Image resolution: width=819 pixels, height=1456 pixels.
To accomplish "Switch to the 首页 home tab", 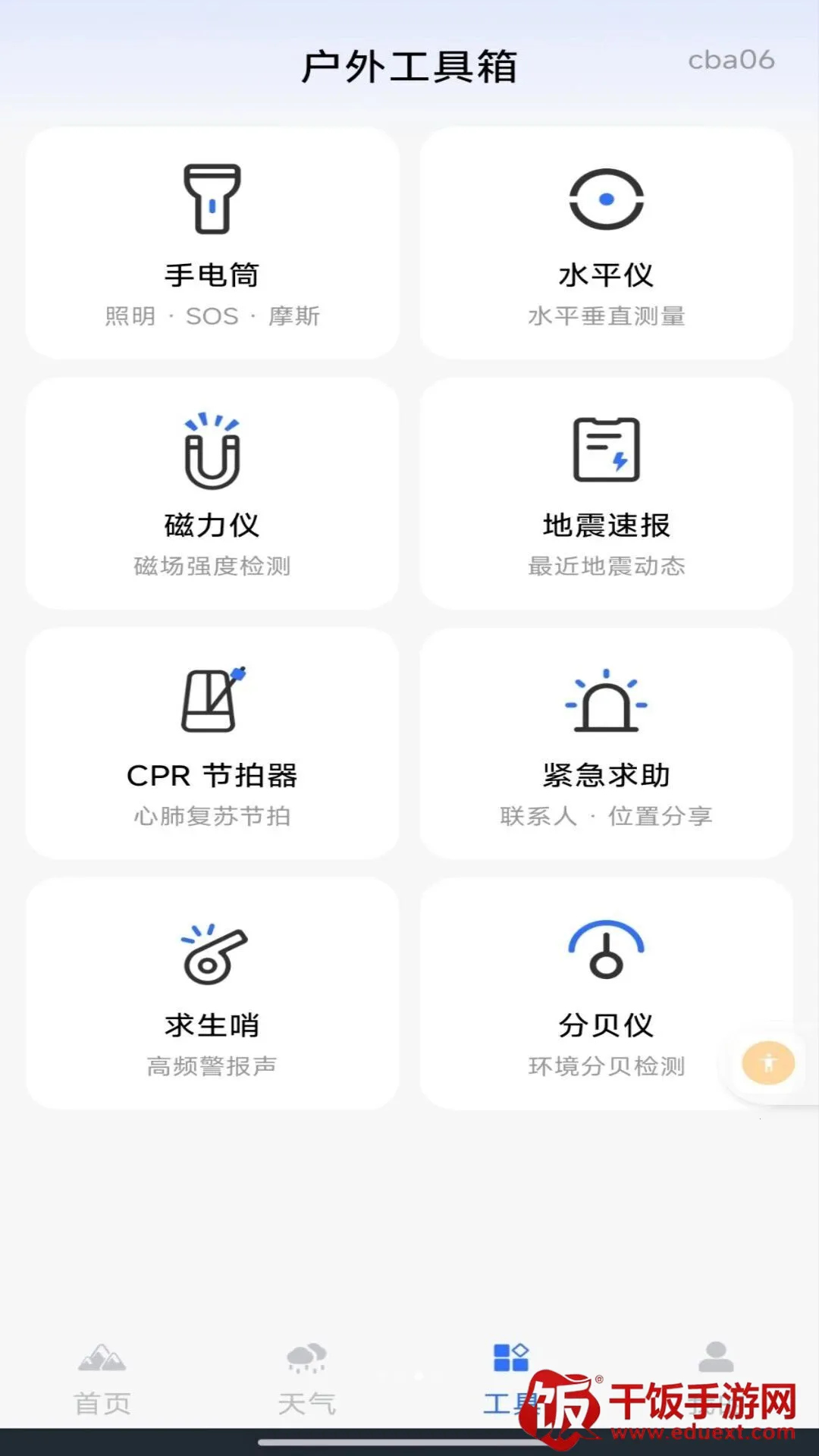I will (102, 1379).
